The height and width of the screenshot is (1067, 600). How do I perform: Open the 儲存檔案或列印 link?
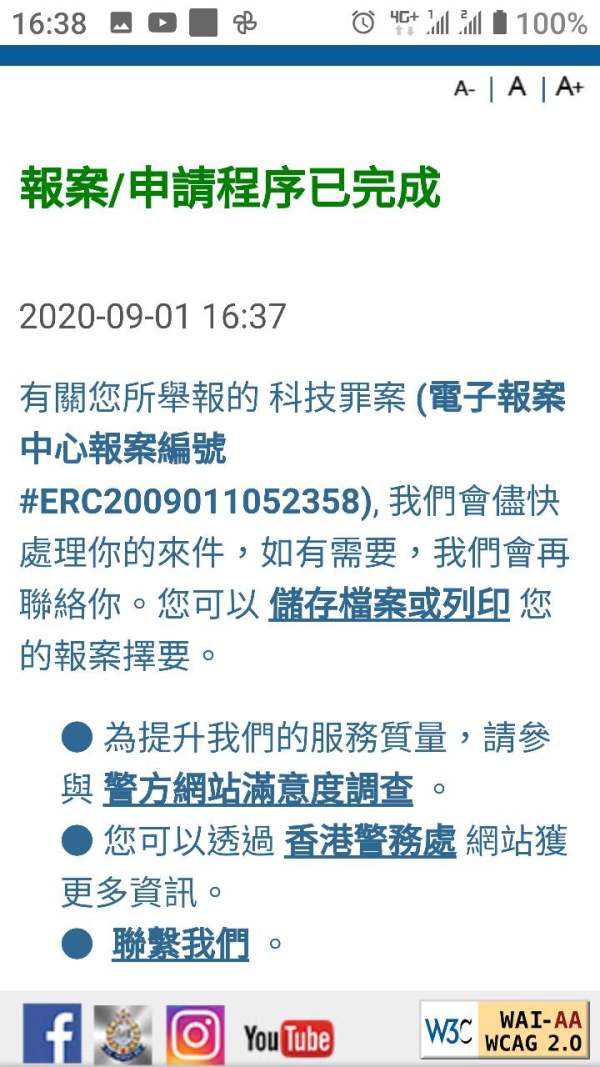(389, 604)
